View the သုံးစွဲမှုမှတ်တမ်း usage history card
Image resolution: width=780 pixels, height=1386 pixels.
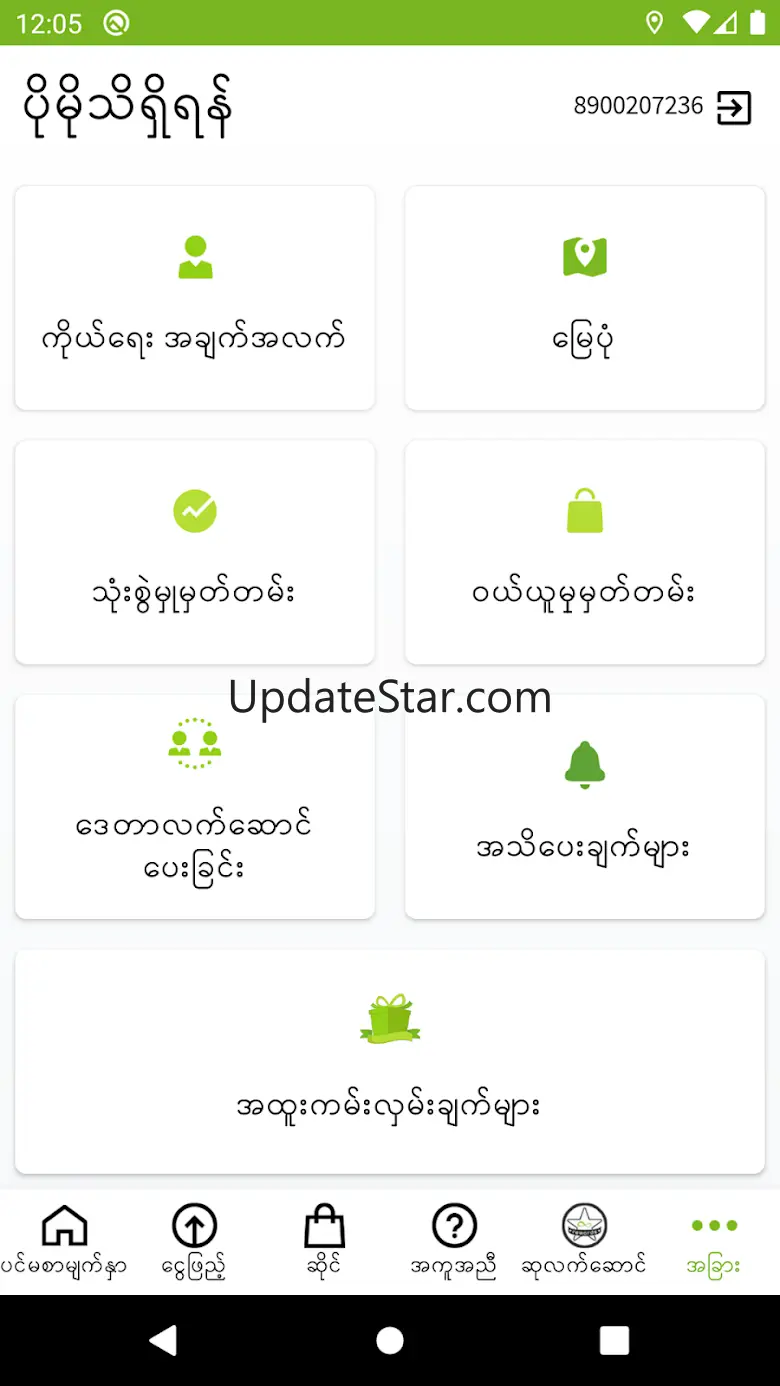point(195,552)
